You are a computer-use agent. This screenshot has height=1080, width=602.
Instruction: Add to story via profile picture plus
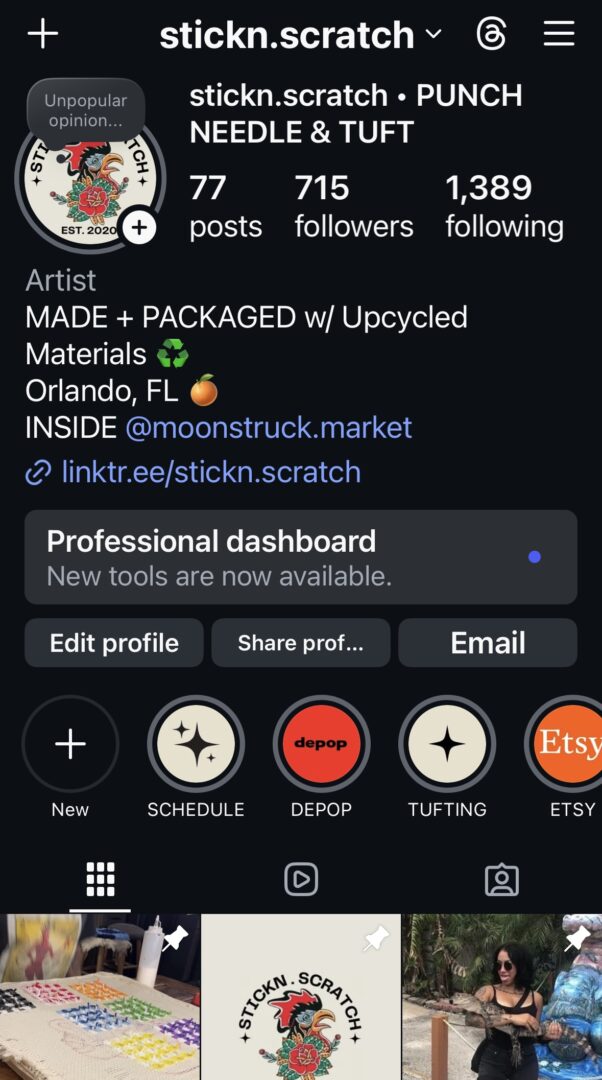coord(138,228)
